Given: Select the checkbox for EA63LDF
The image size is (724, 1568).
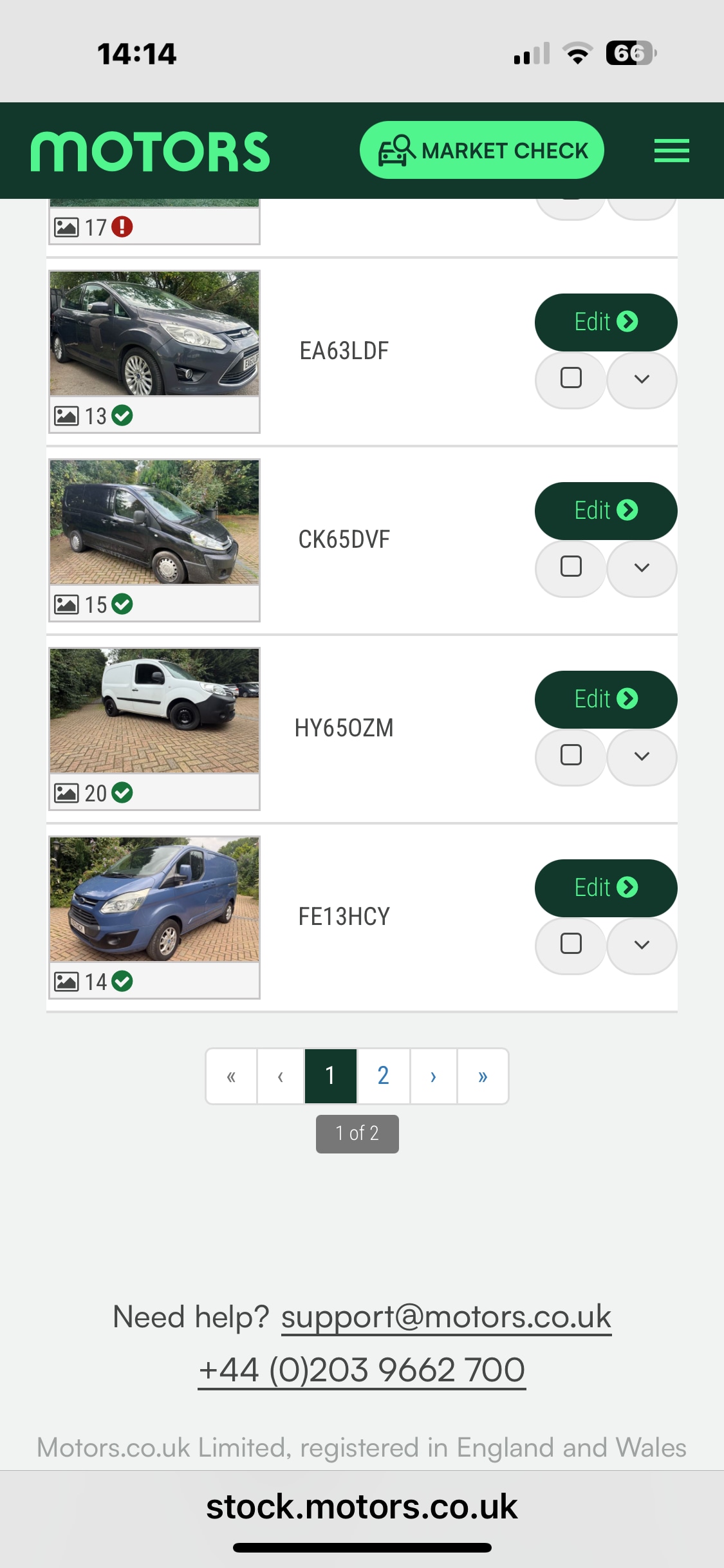Looking at the screenshot, I should click(x=571, y=378).
